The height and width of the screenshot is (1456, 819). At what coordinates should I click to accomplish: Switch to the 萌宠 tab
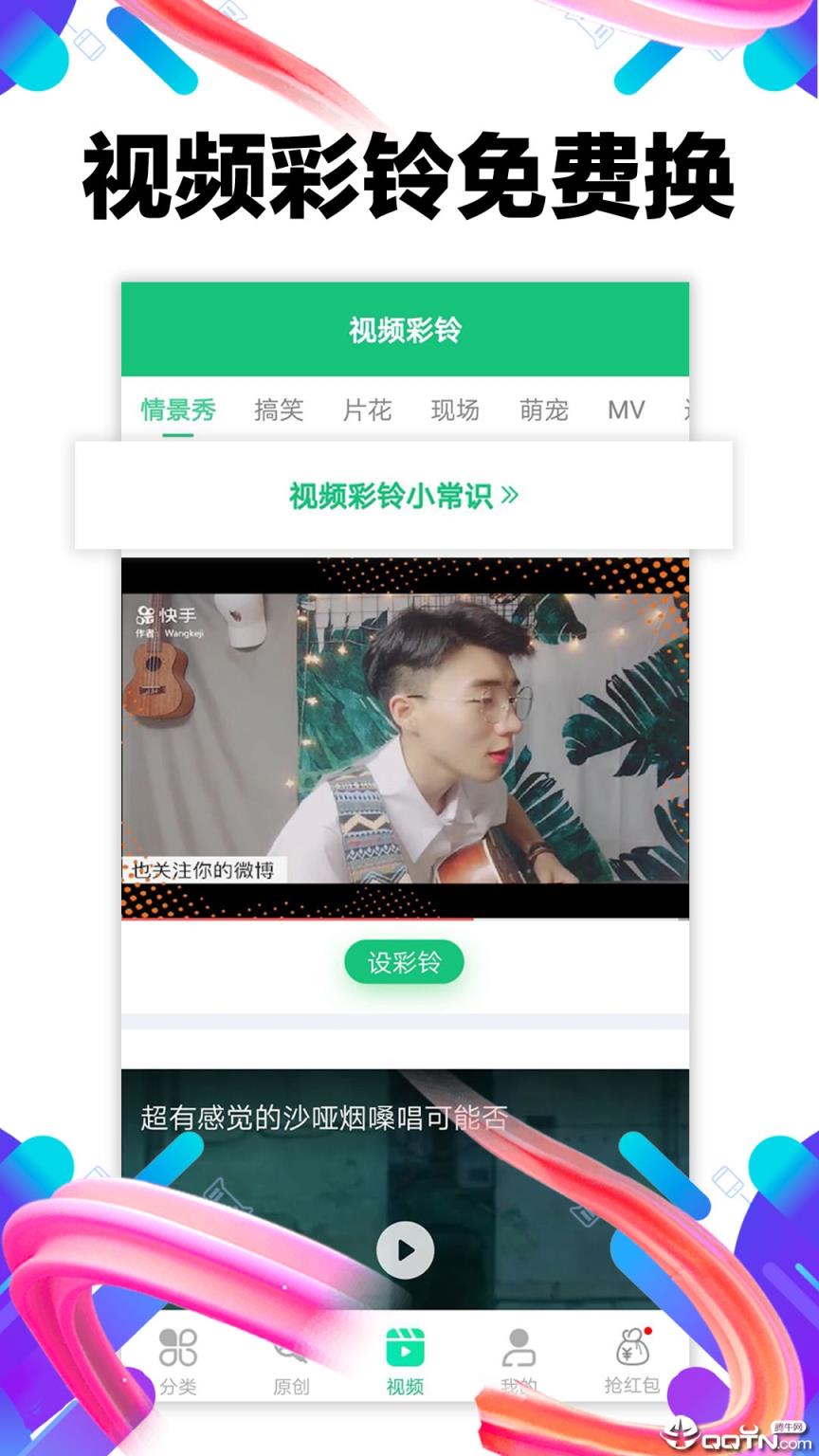pos(543,408)
